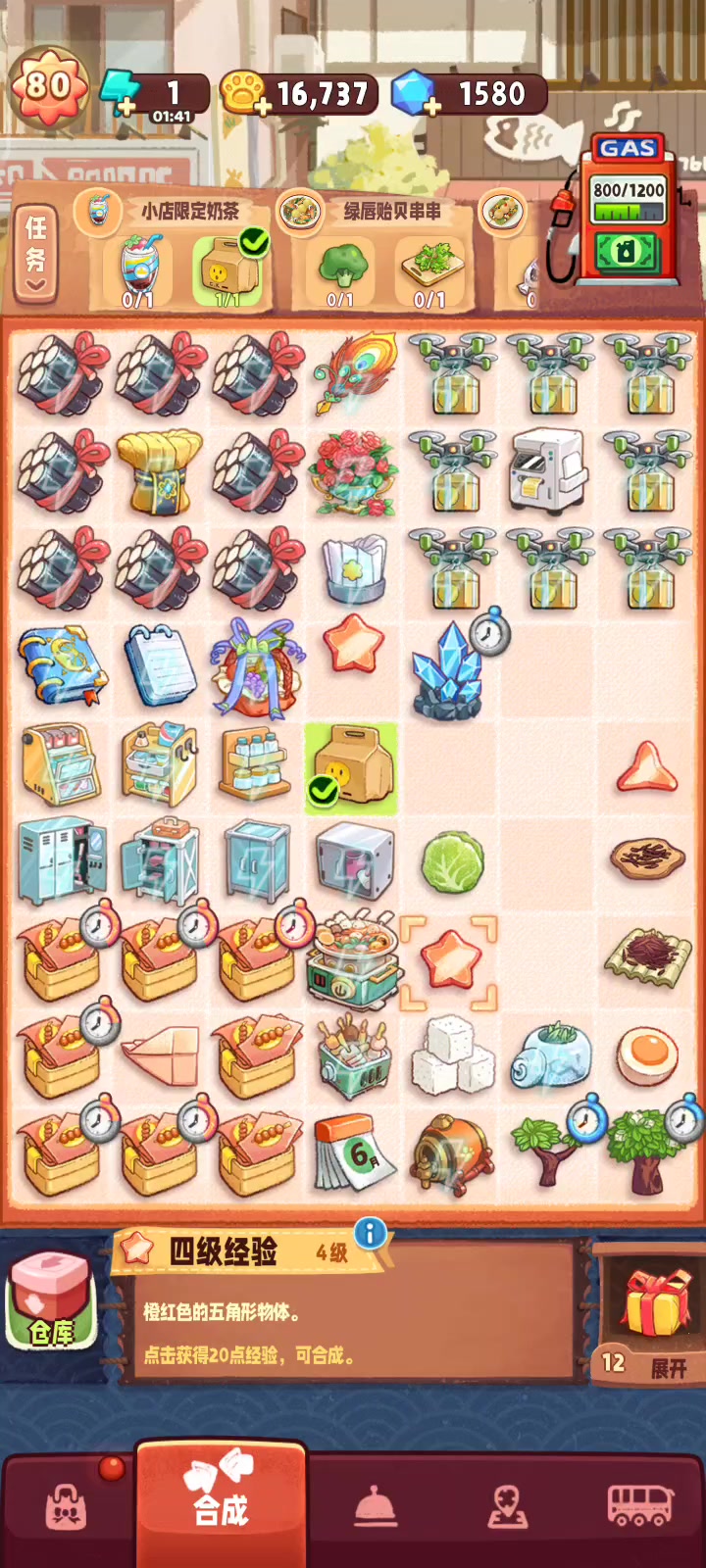
Task: Tap the info icon for 四级经验
Action: [370, 1234]
